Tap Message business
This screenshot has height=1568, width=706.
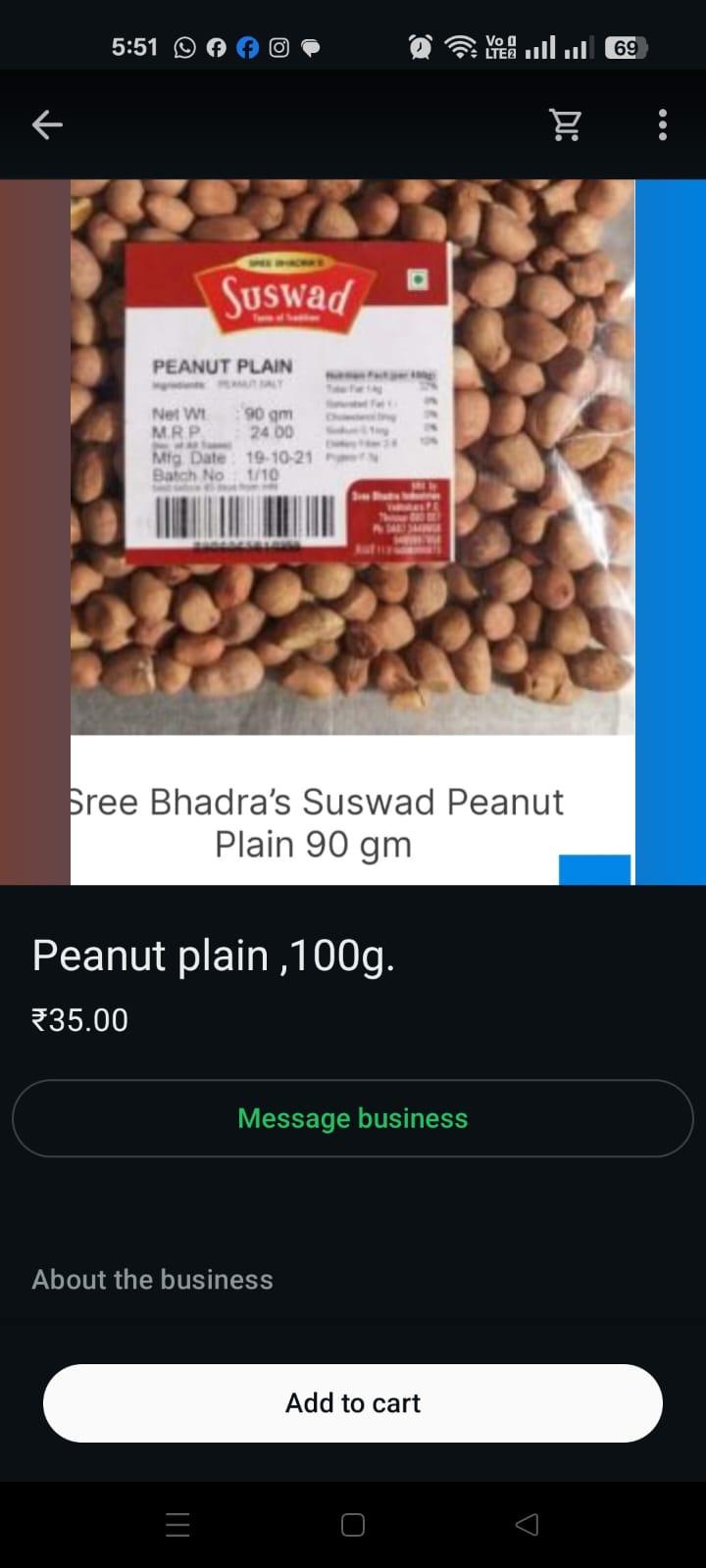click(353, 1118)
